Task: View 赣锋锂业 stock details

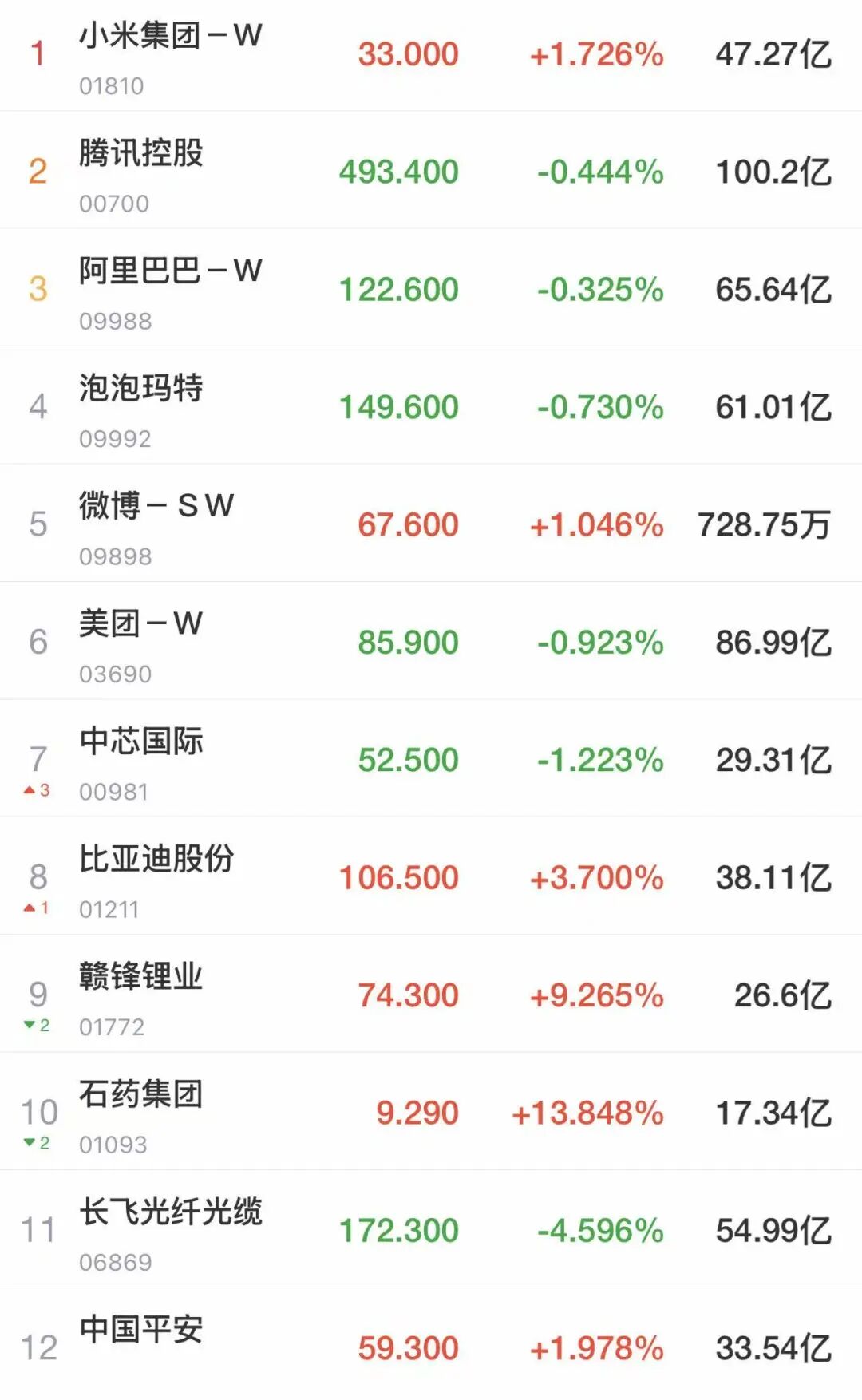Action: 431,993
